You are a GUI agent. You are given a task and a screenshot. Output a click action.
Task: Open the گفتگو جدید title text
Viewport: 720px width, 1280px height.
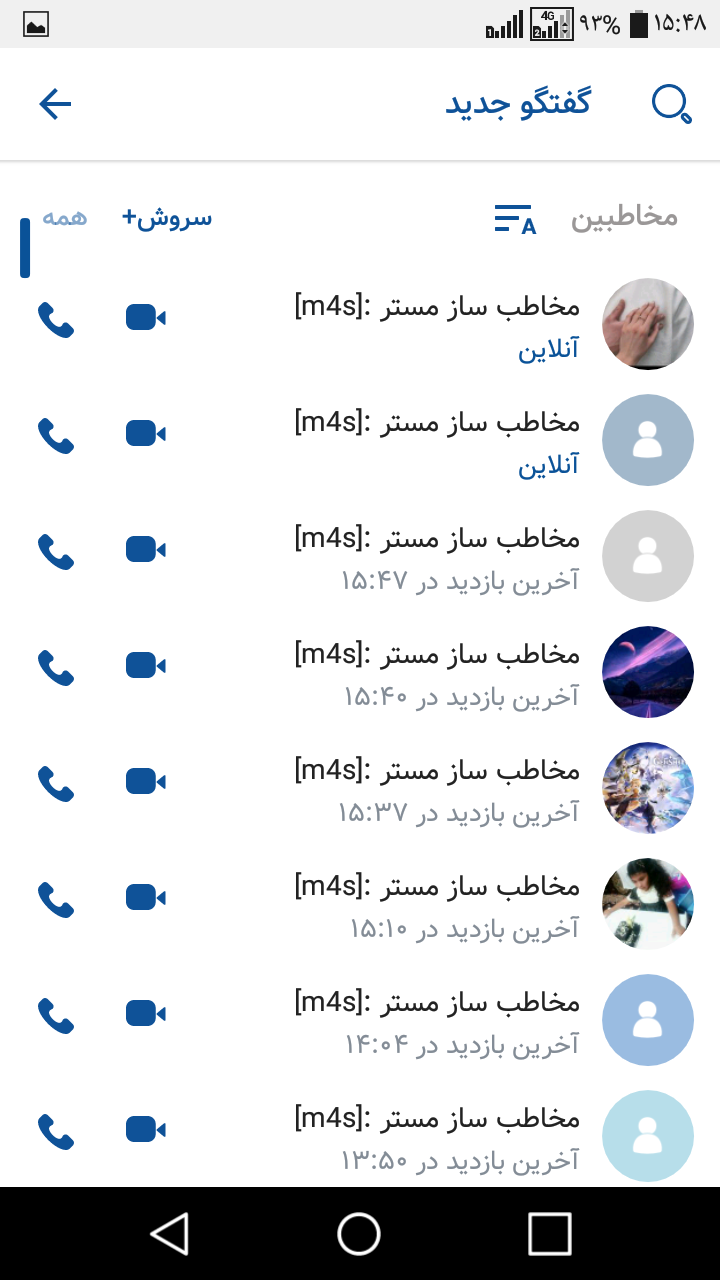(x=520, y=101)
